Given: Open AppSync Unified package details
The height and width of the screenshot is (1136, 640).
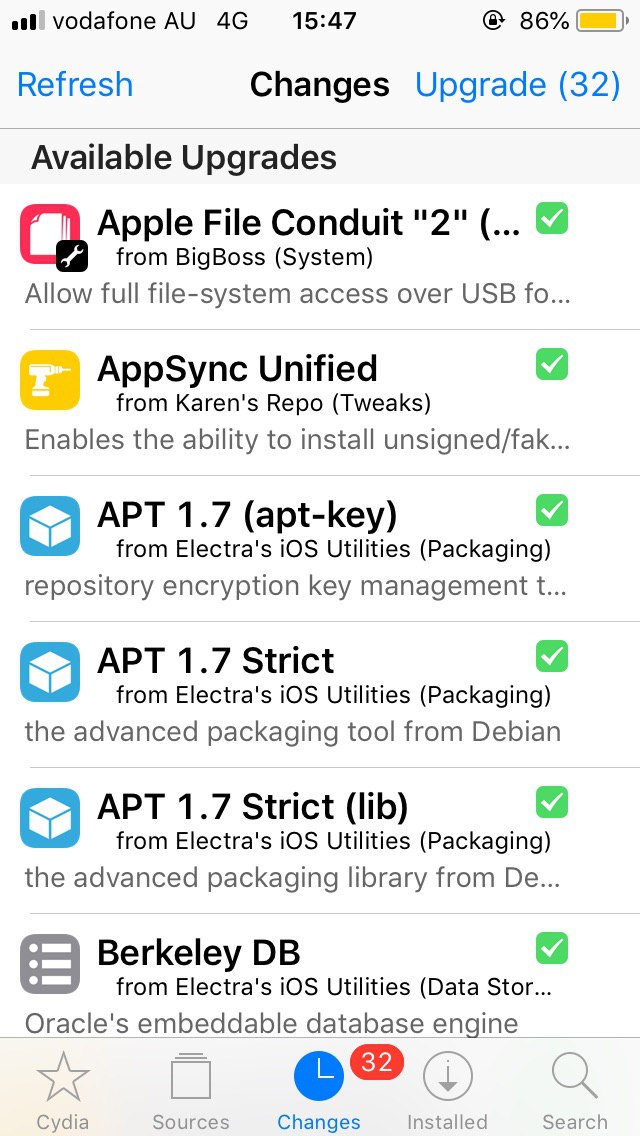Looking at the screenshot, I should coord(300,402).
